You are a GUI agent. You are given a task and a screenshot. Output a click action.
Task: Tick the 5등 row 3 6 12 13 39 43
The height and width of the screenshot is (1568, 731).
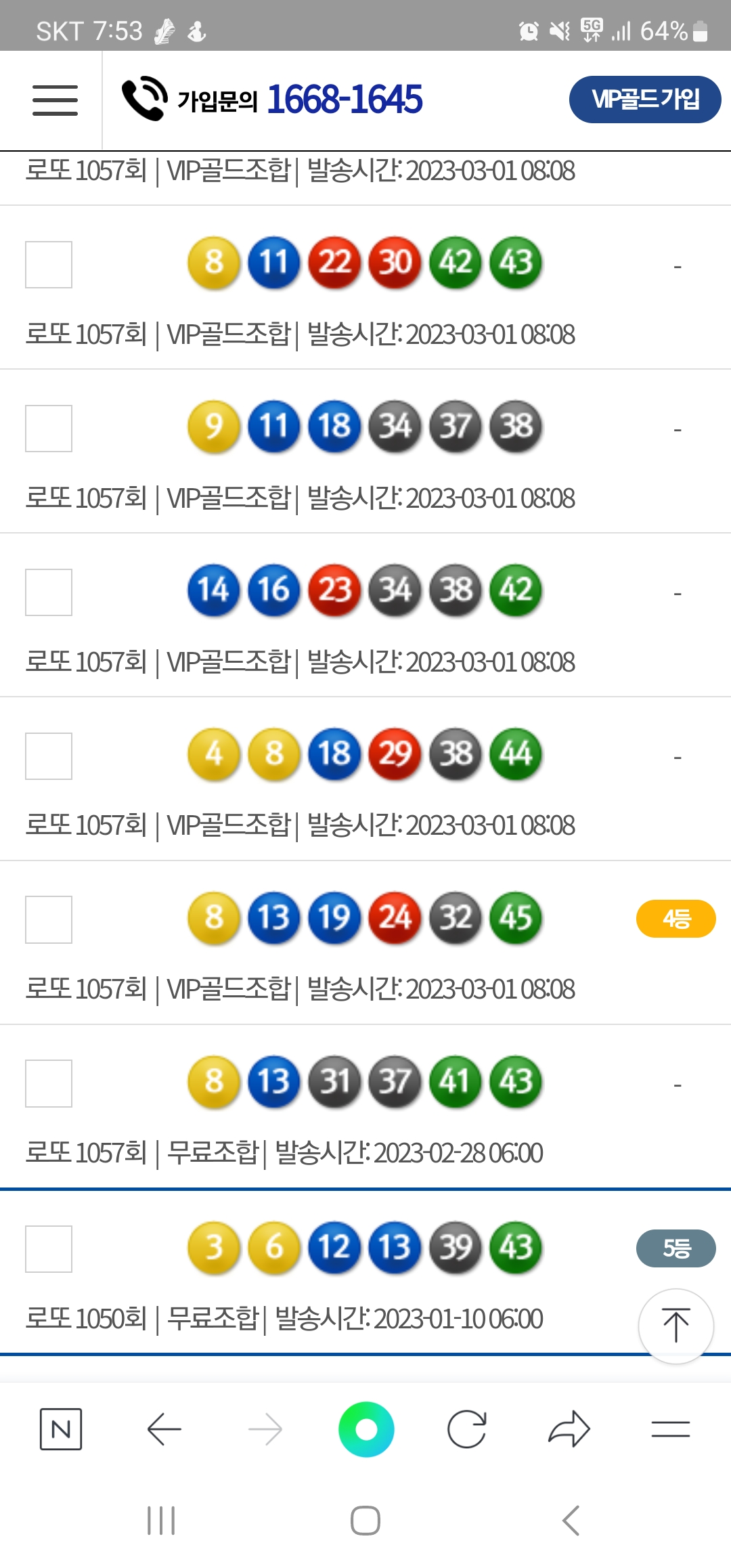point(49,1249)
